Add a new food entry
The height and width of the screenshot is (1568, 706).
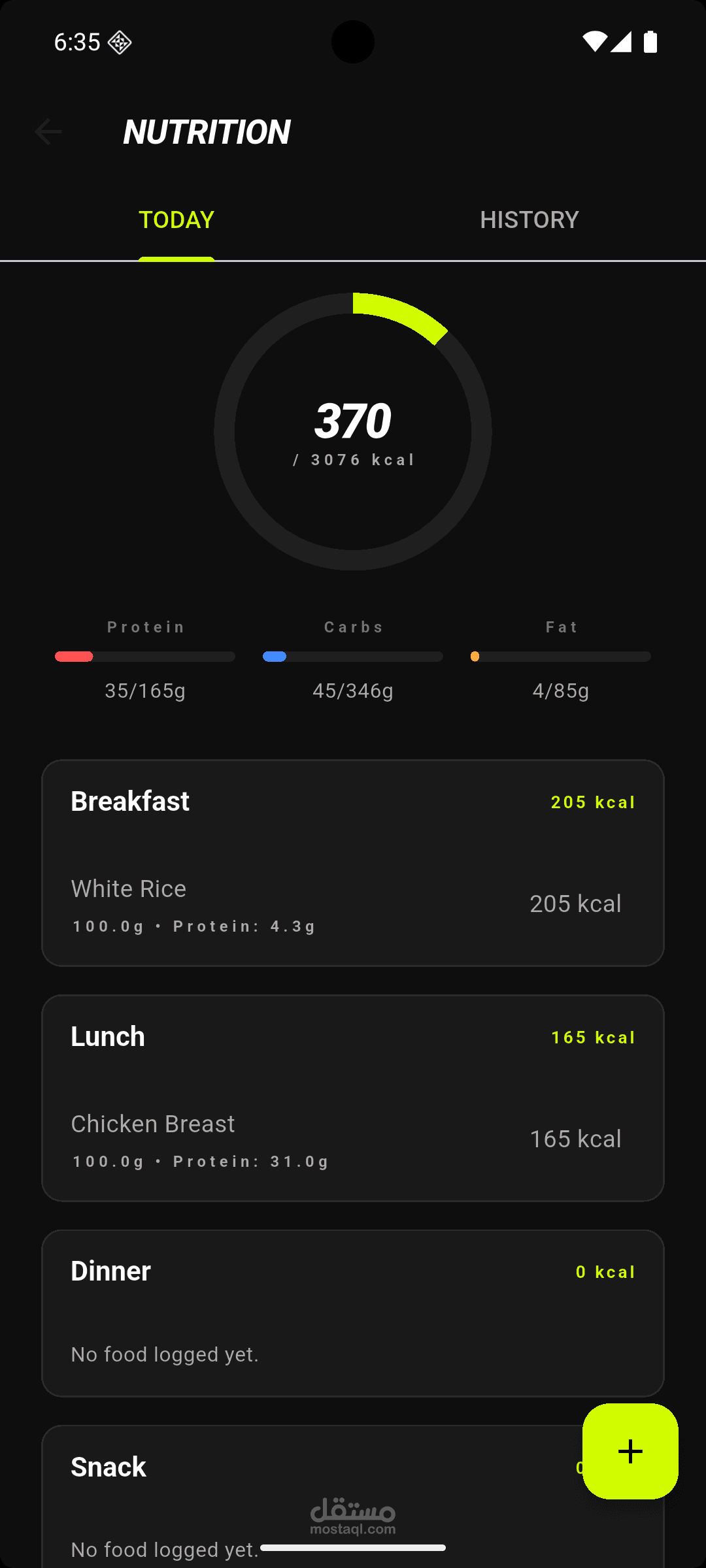tap(630, 1451)
